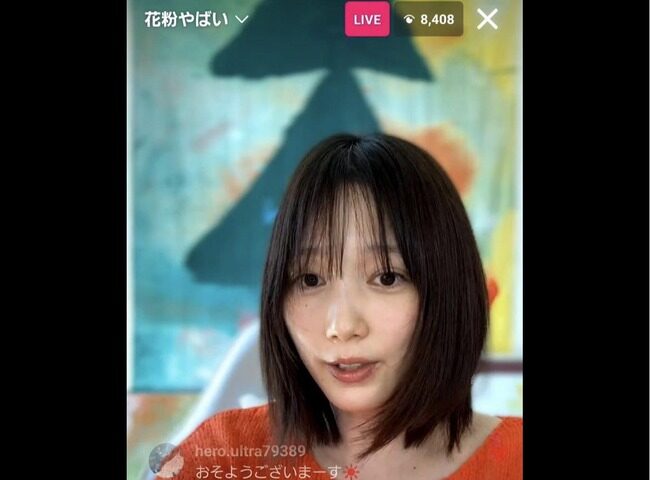Close the live stream
This screenshot has width=650, height=480.
(x=487, y=19)
